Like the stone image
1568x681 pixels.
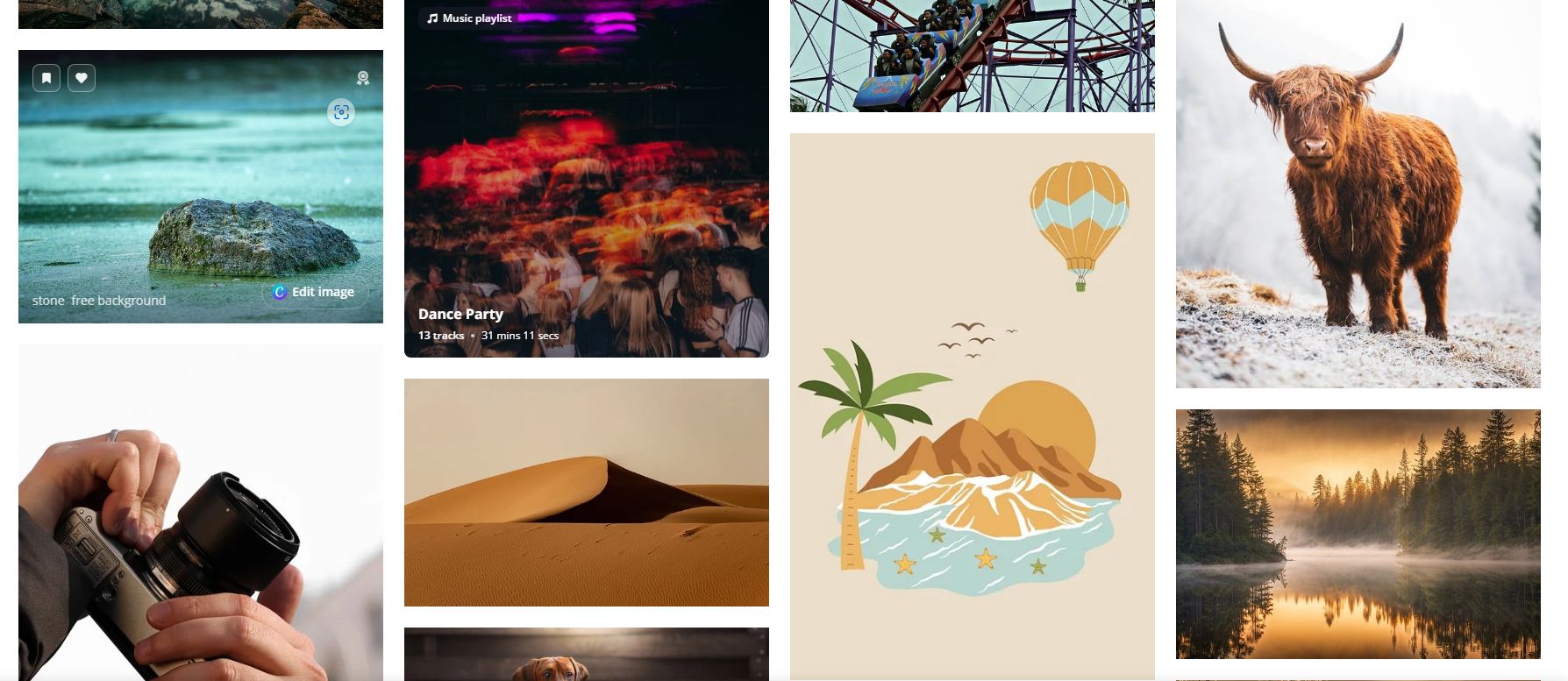(x=82, y=78)
